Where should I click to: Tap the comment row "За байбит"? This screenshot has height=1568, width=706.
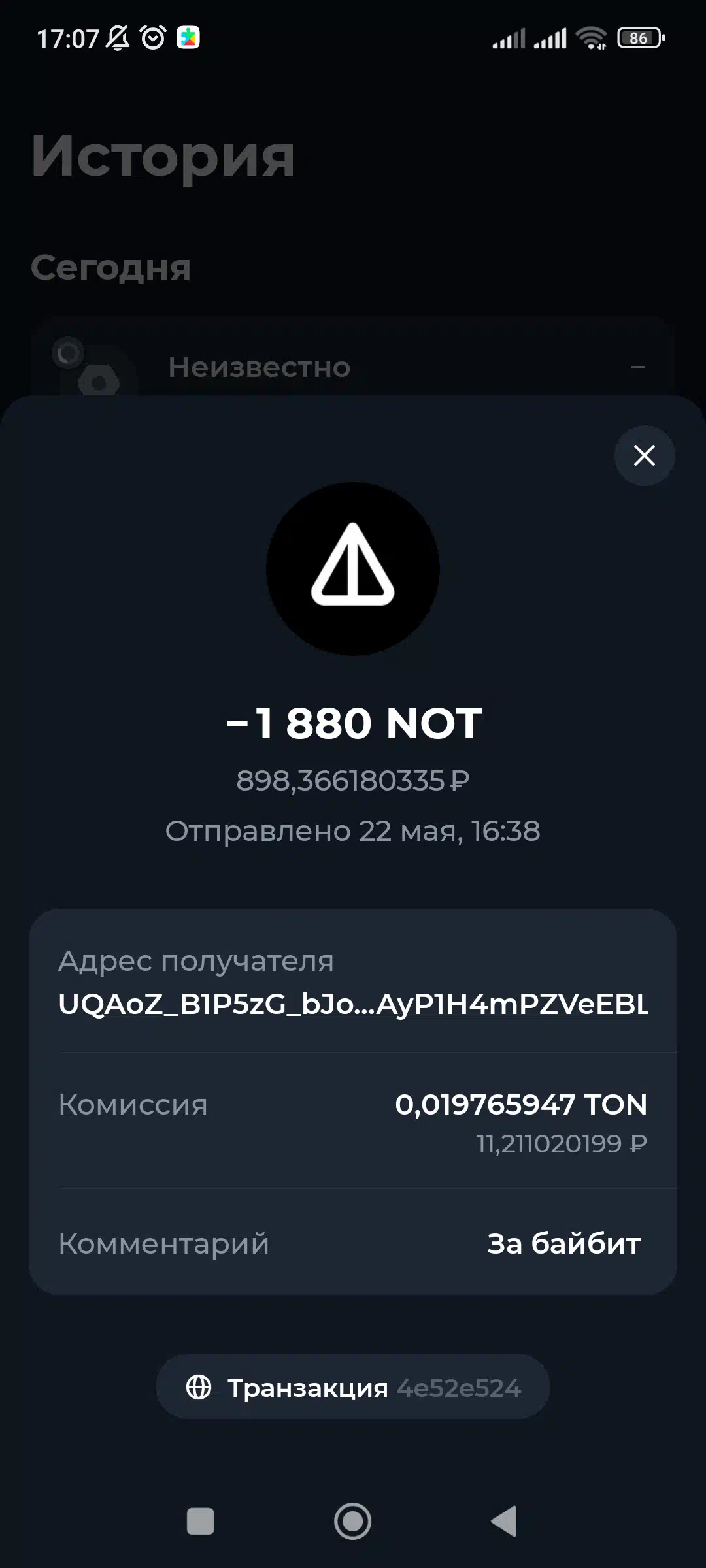[x=353, y=1243]
